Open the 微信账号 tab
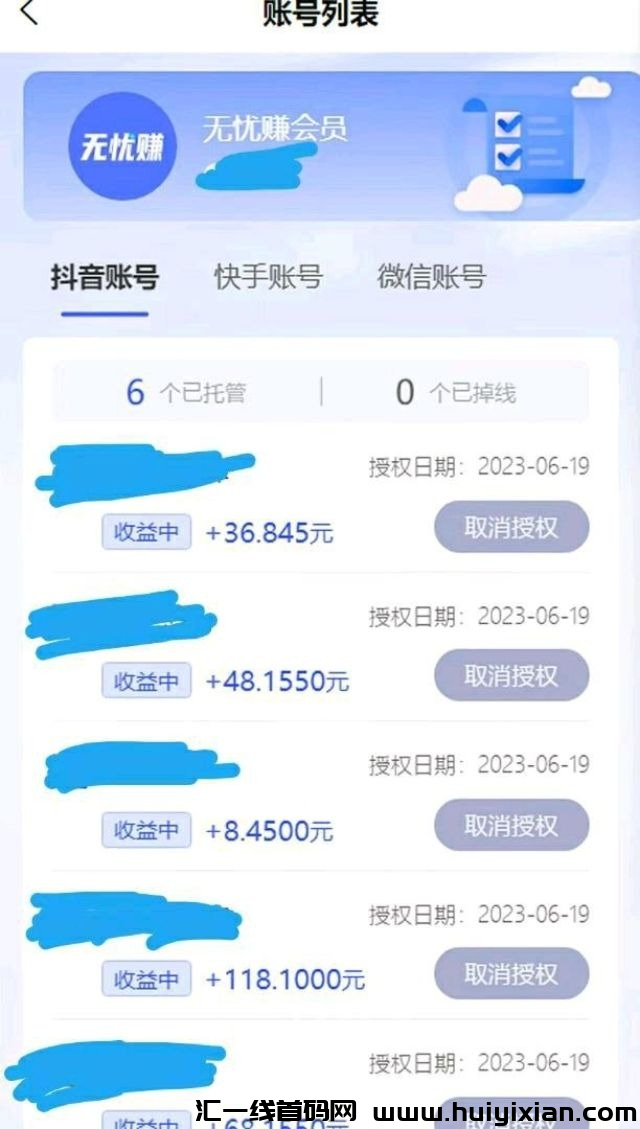 click(x=431, y=277)
